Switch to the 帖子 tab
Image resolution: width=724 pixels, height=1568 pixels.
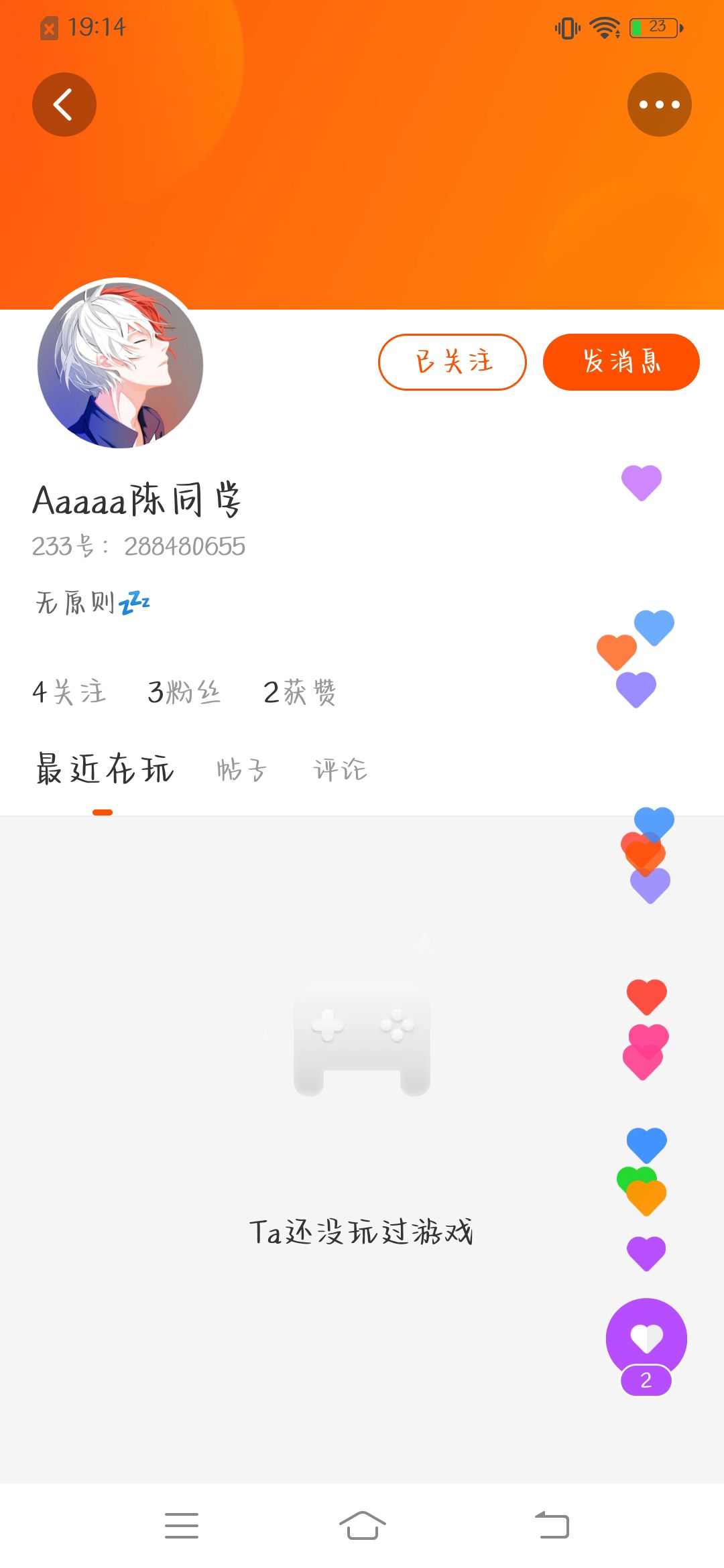click(x=241, y=770)
